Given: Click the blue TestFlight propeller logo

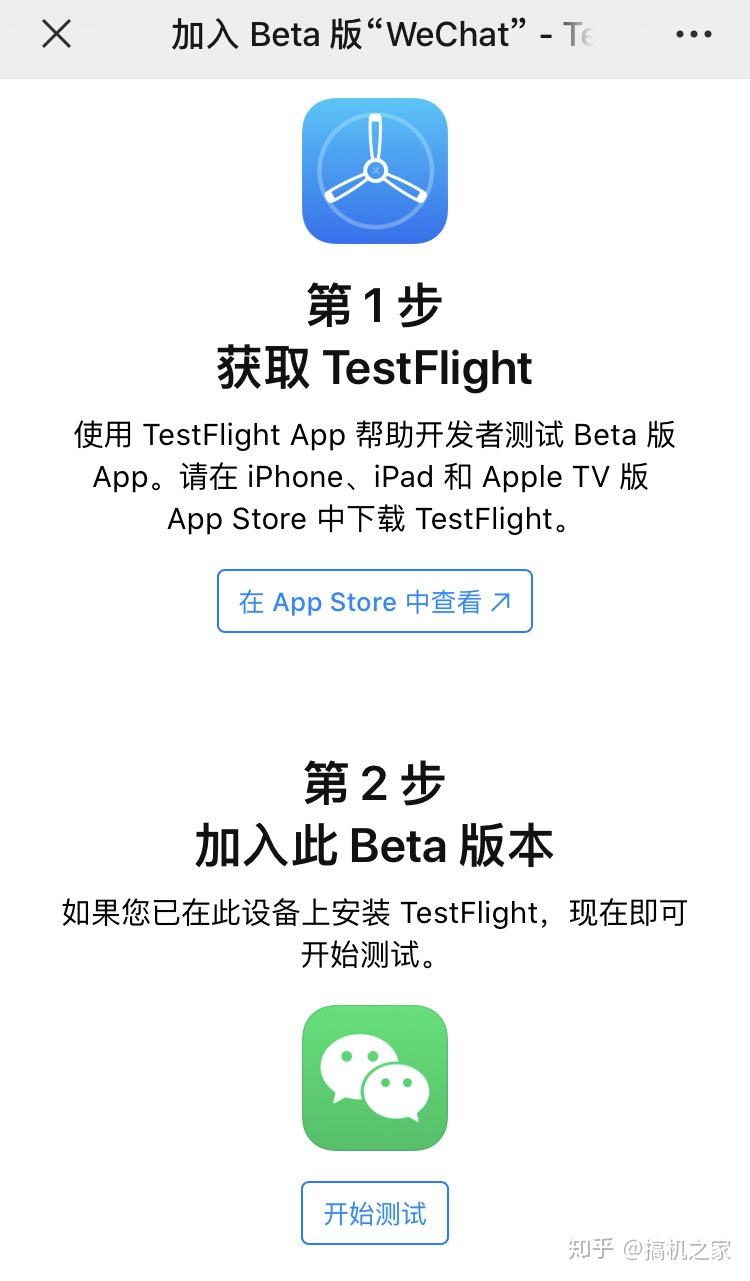Looking at the screenshot, I should click(374, 170).
